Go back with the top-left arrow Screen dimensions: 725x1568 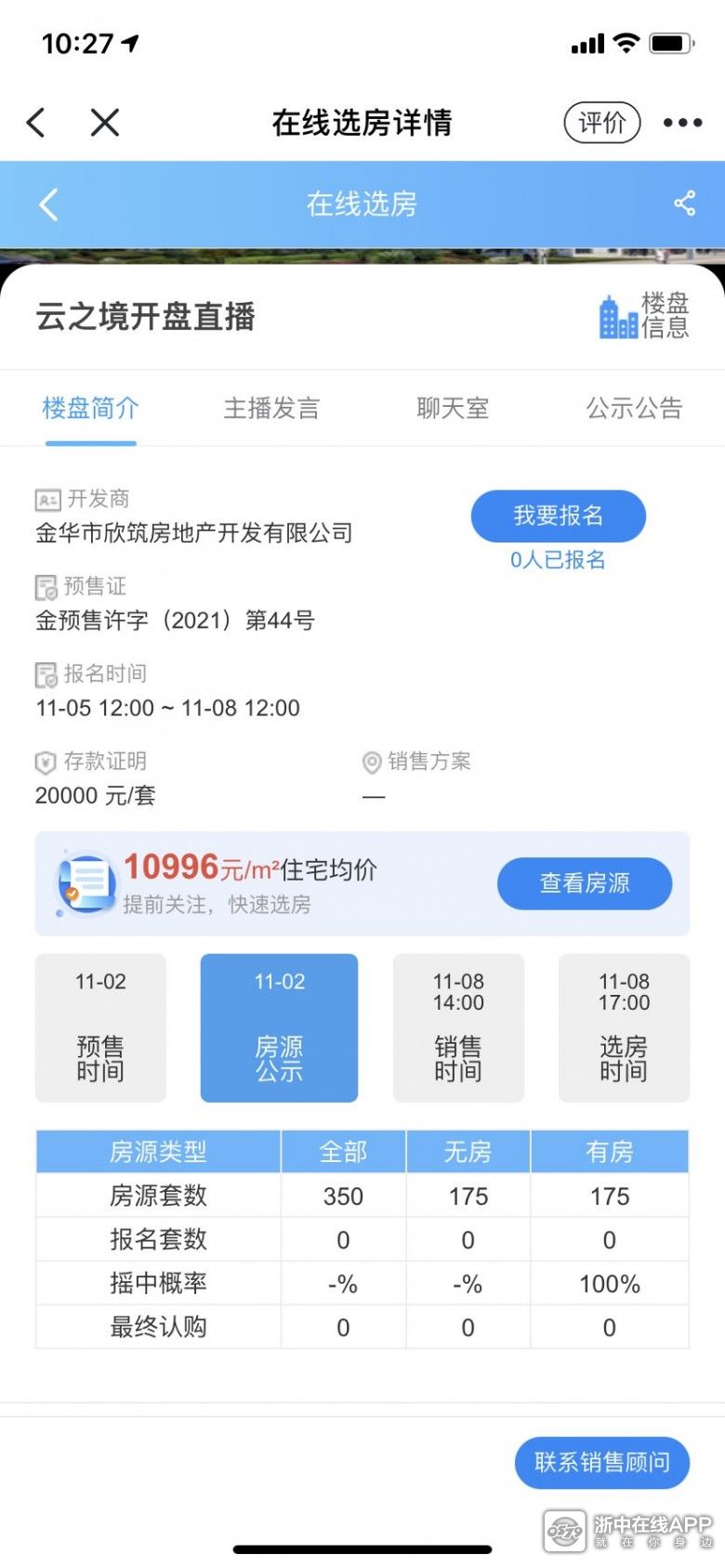click(x=37, y=123)
